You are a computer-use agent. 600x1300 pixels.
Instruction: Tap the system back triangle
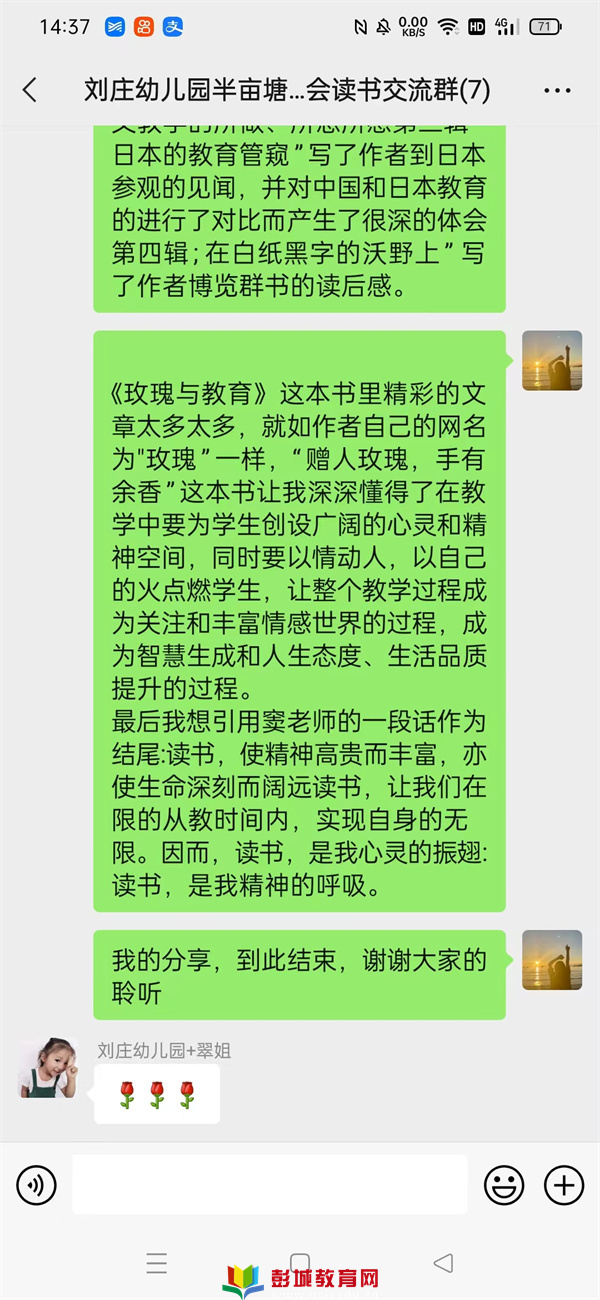443,1263
